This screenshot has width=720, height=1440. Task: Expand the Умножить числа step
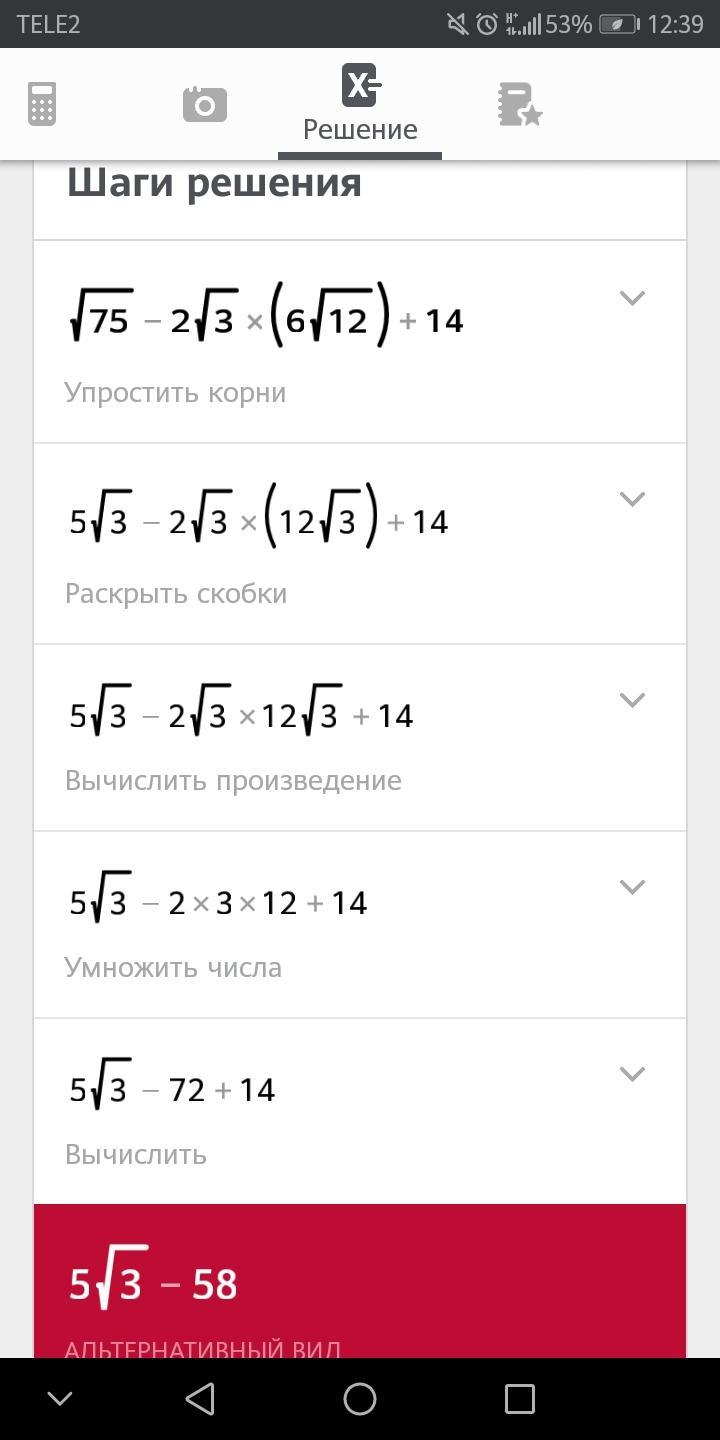tap(632, 887)
